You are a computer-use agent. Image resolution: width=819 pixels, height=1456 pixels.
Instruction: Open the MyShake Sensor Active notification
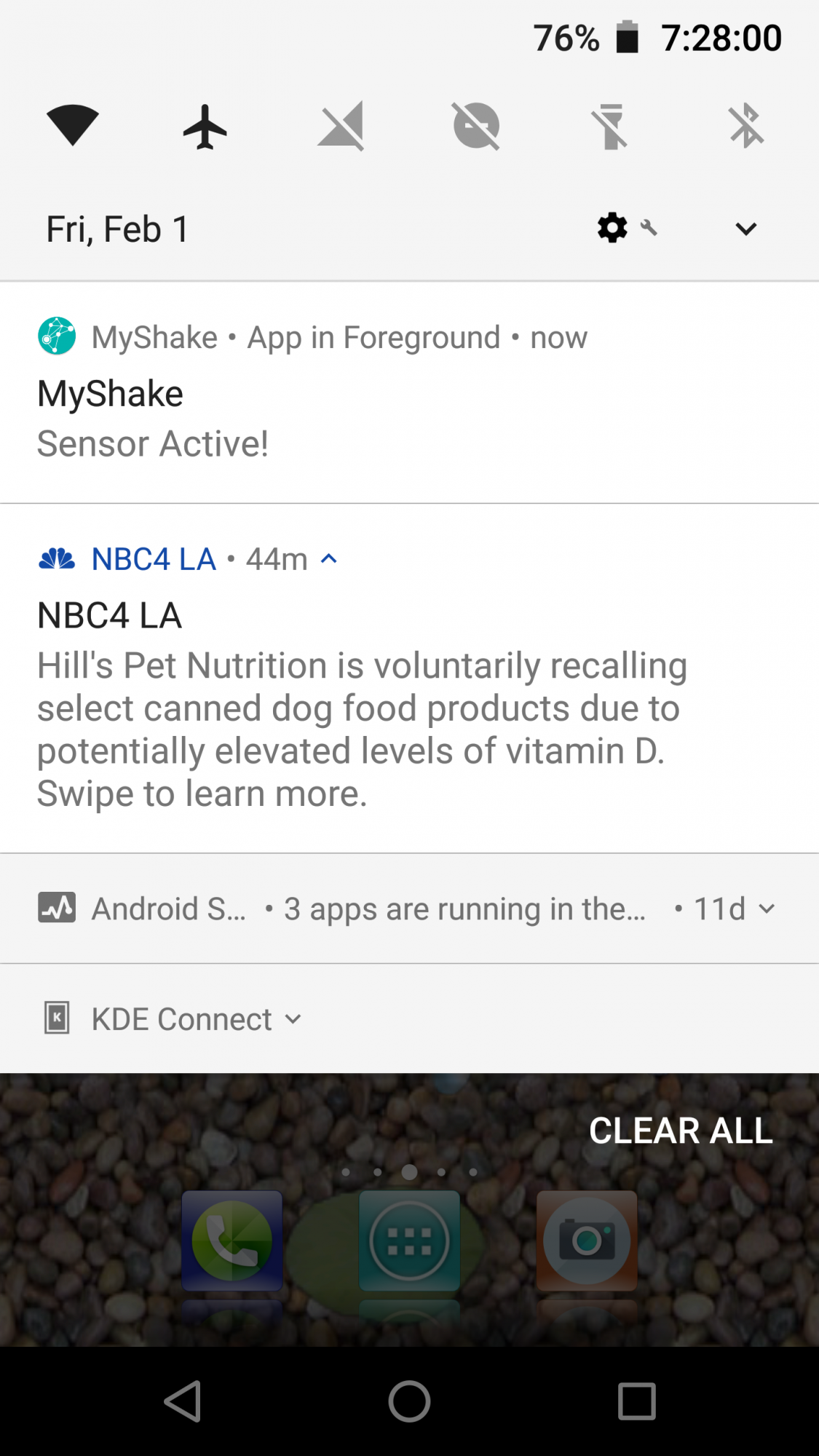(291, 419)
